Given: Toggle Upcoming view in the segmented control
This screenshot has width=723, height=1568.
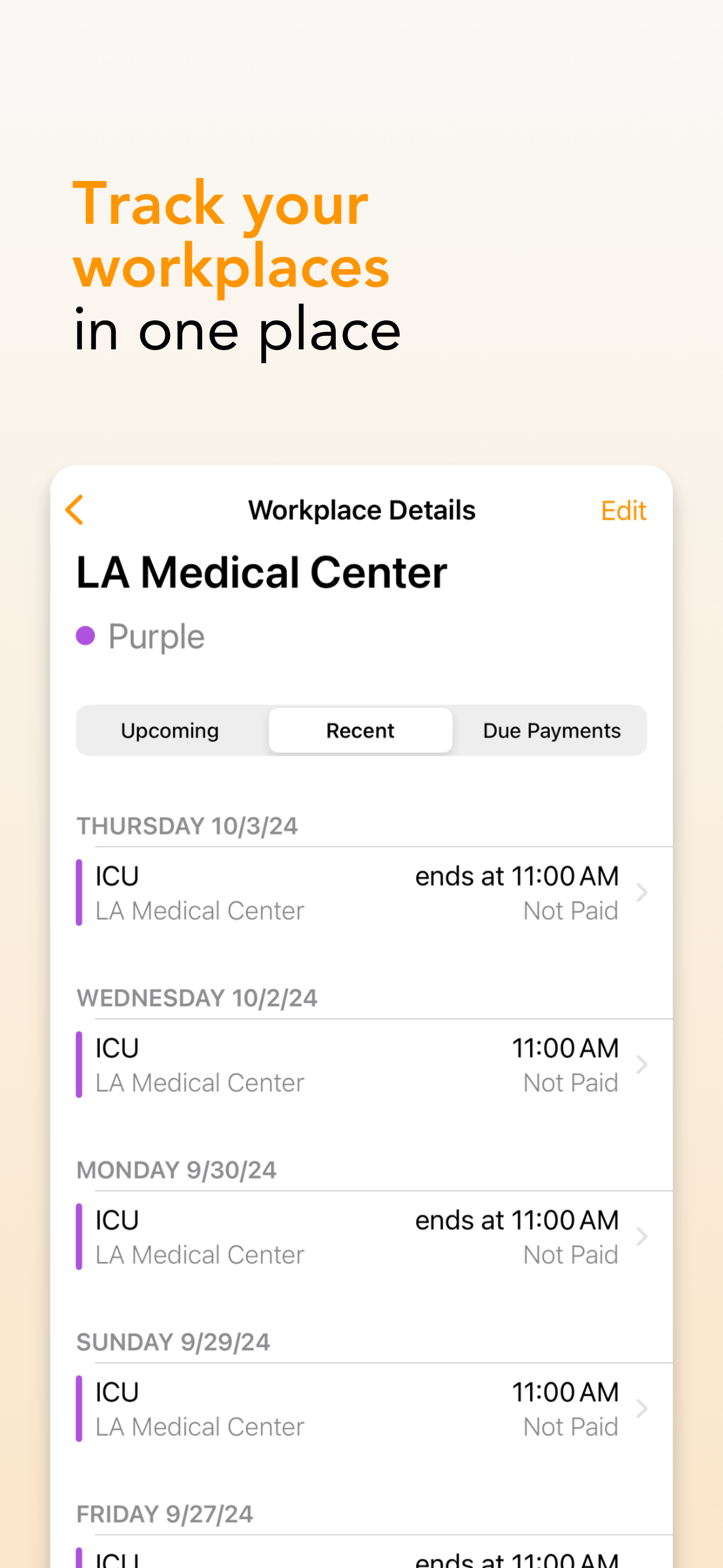Looking at the screenshot, I should [170, 730].
